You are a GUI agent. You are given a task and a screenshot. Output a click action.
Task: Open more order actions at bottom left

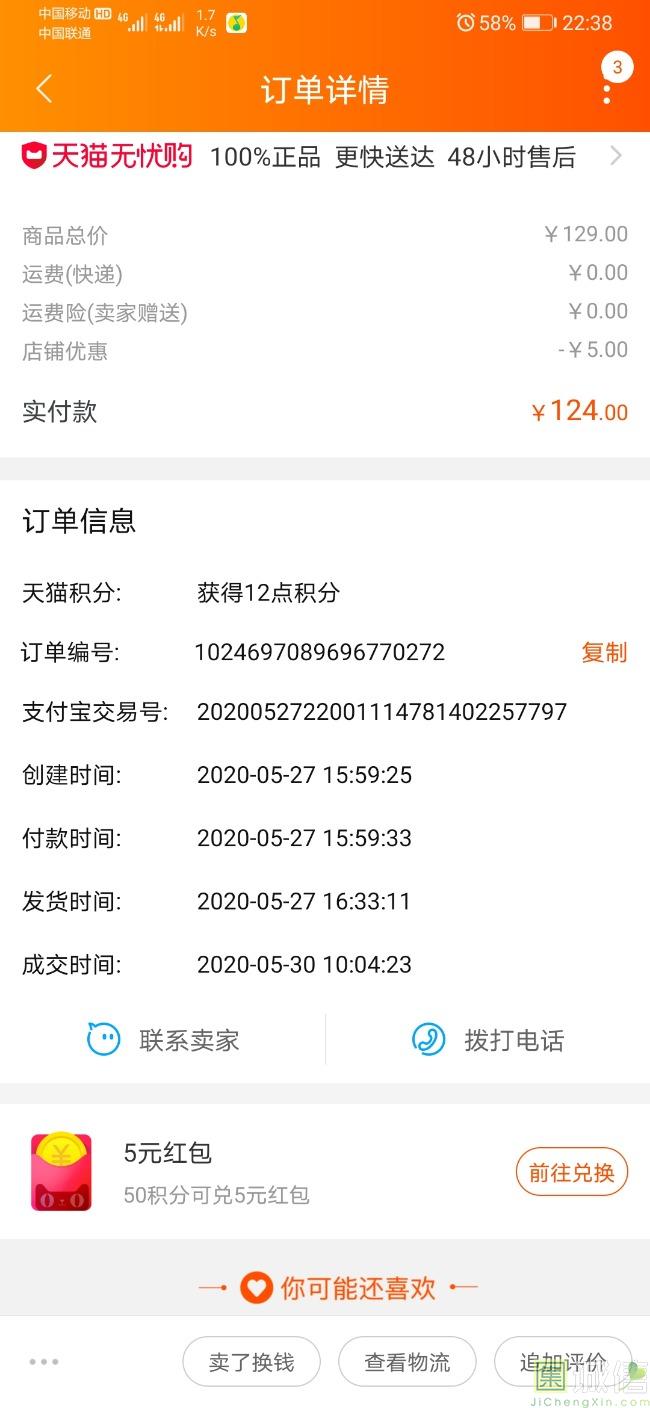[x=44, y=1362]
